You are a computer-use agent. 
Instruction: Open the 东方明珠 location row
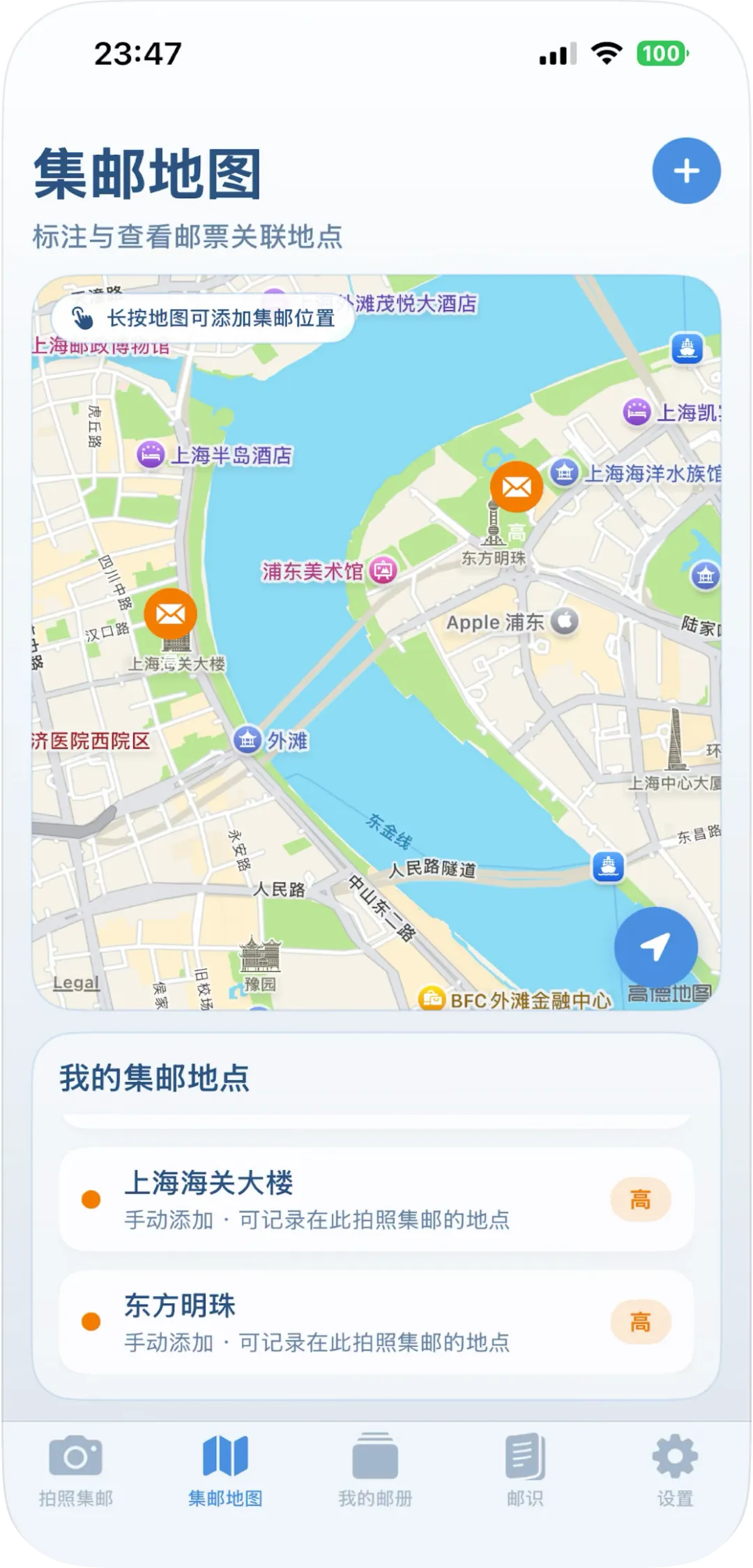[376, 1323]
